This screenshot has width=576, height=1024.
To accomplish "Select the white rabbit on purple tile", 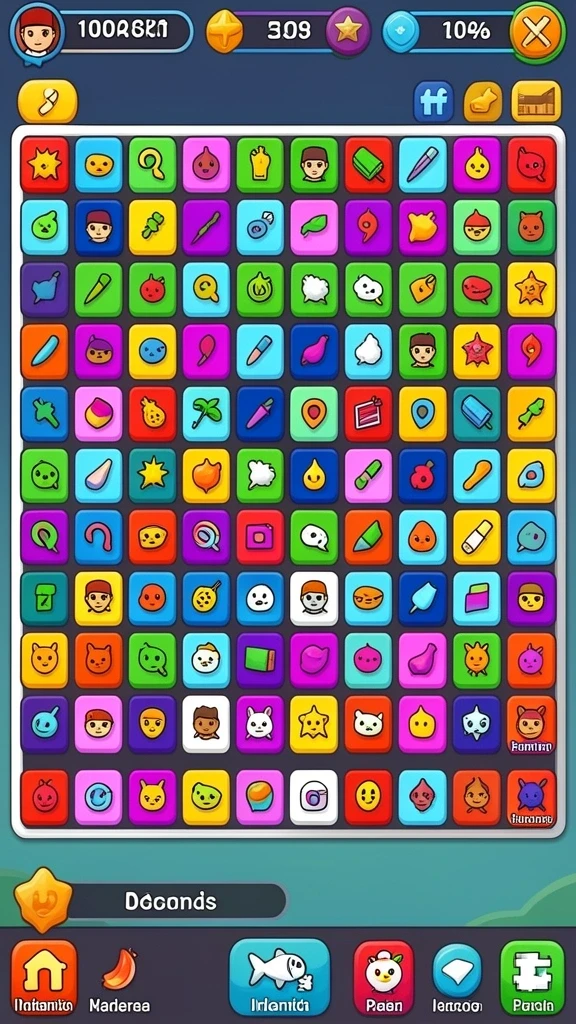I will (260, 724).
